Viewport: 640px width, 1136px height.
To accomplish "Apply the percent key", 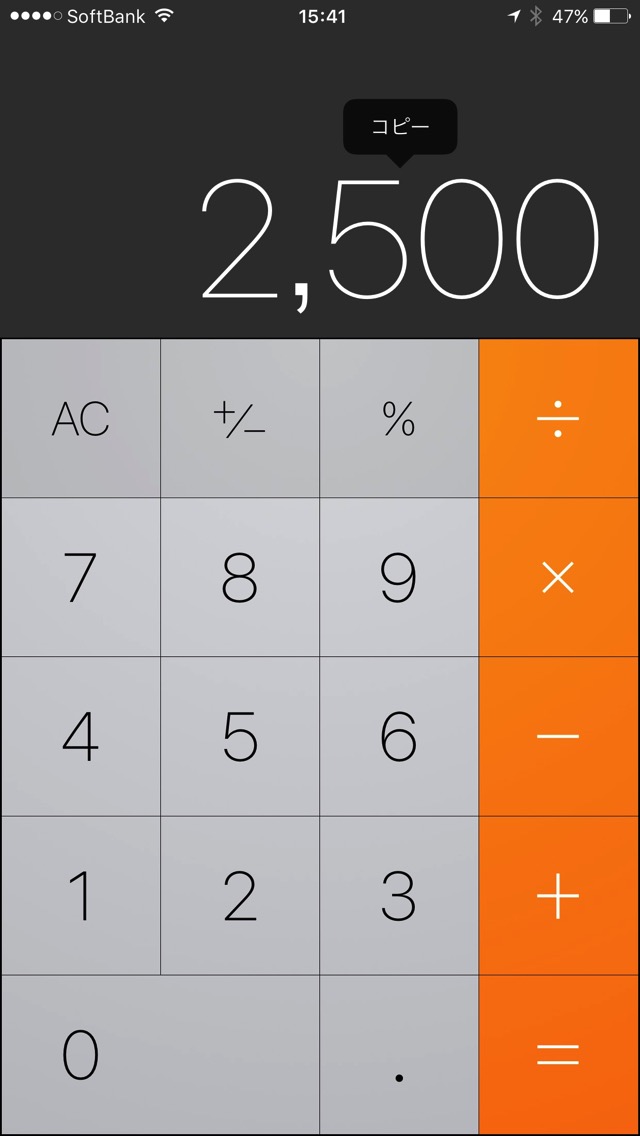I will click(x=399, y=418).
